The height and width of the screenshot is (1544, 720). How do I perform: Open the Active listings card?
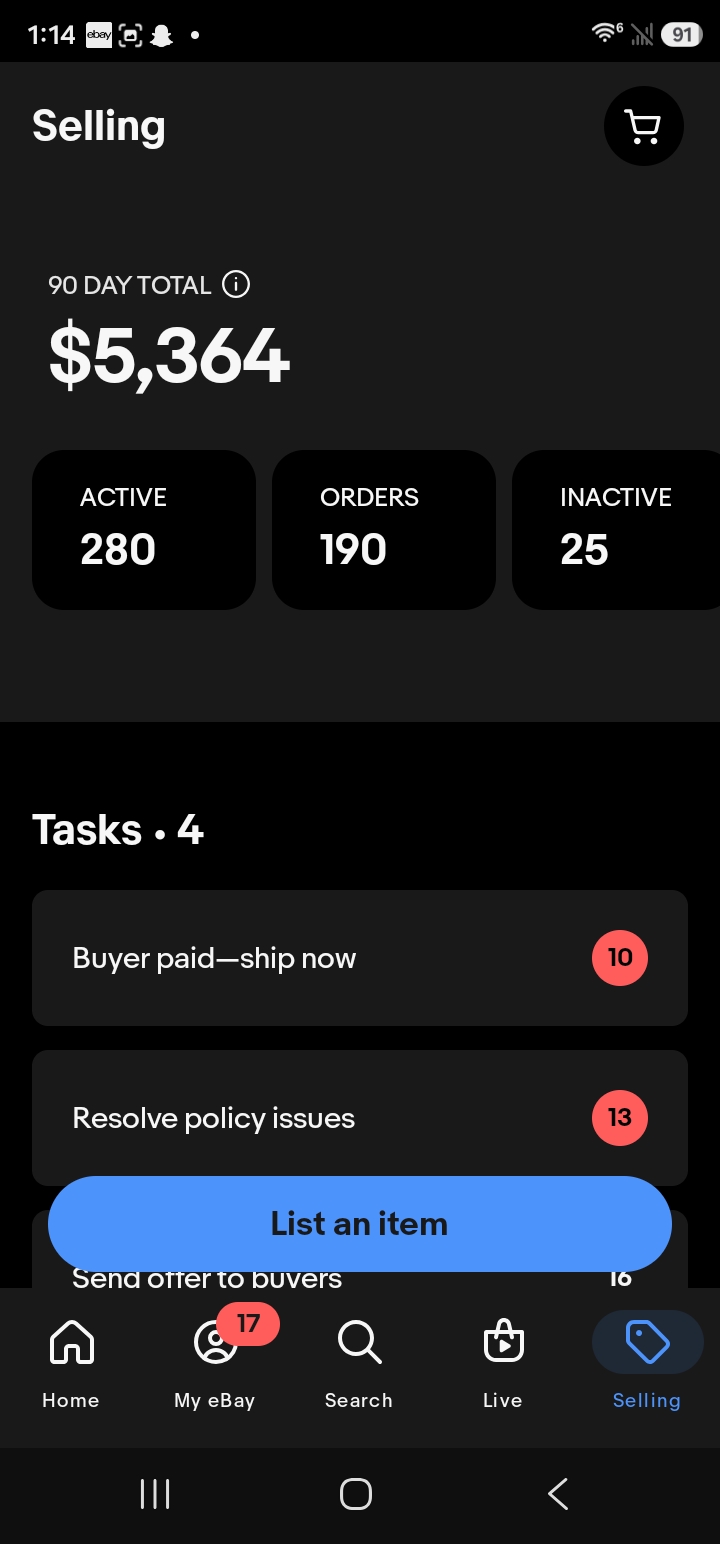point(144,529)
